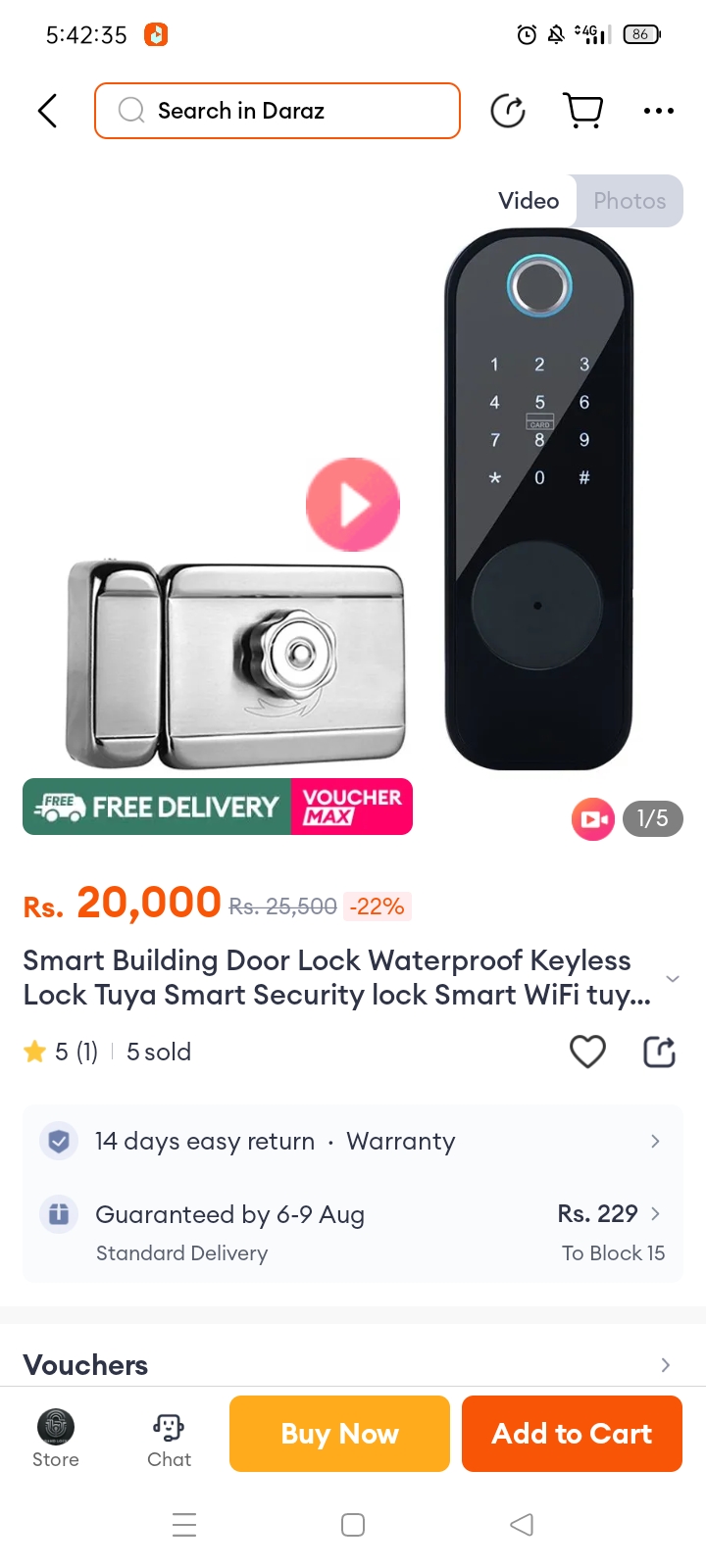Share this product
Screen dimensions: 706x1568
[x=659, y=1052]
